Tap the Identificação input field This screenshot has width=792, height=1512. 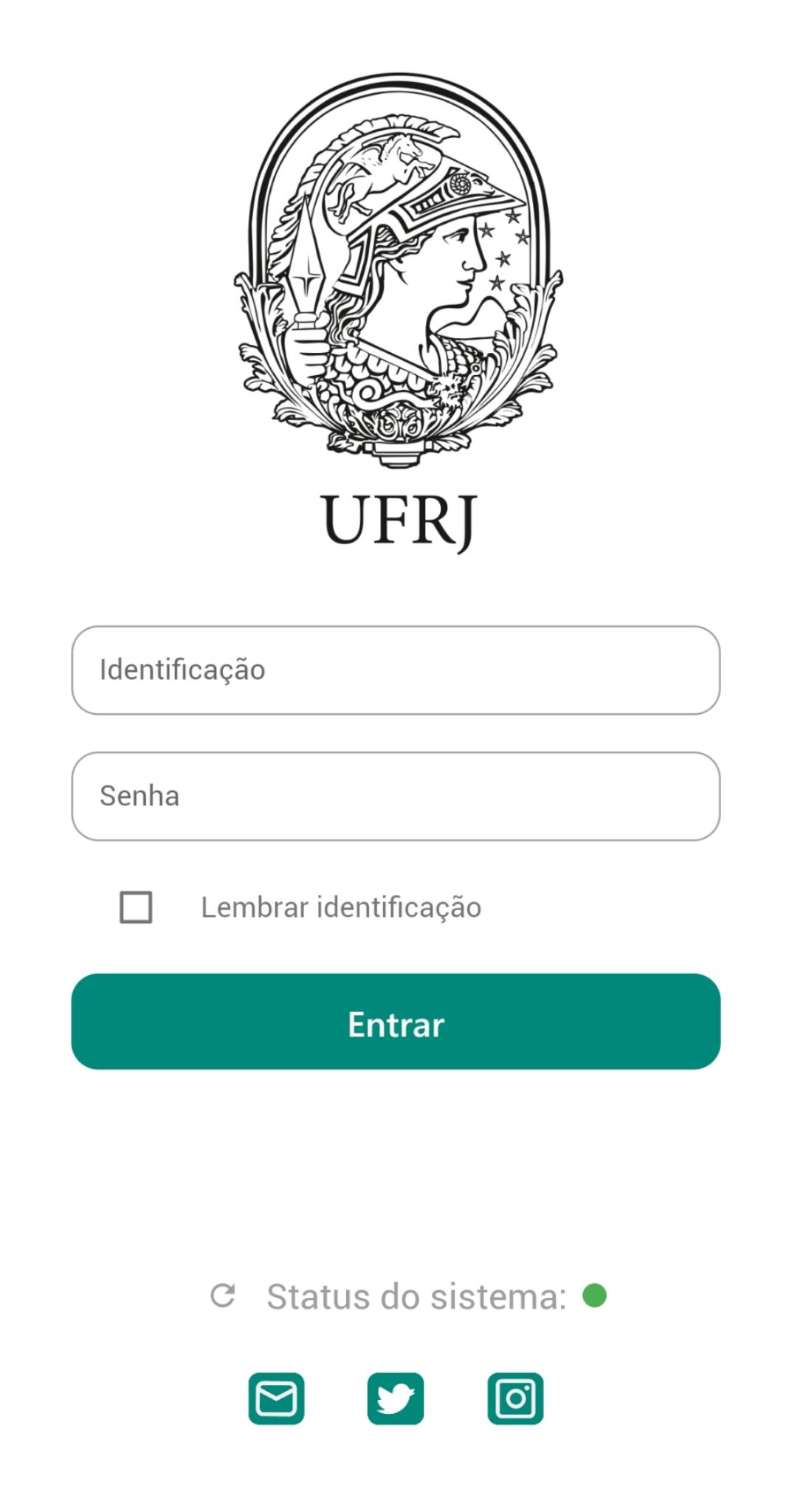click(395, 670)
